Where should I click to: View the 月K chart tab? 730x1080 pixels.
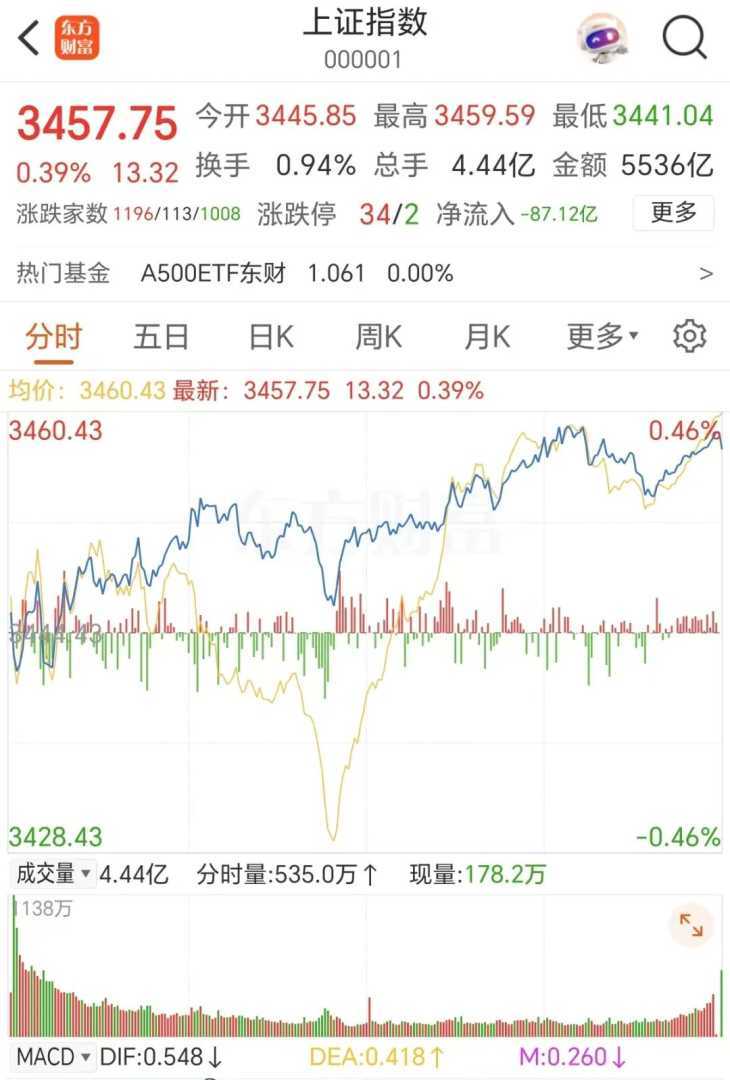tap(486, 337)
